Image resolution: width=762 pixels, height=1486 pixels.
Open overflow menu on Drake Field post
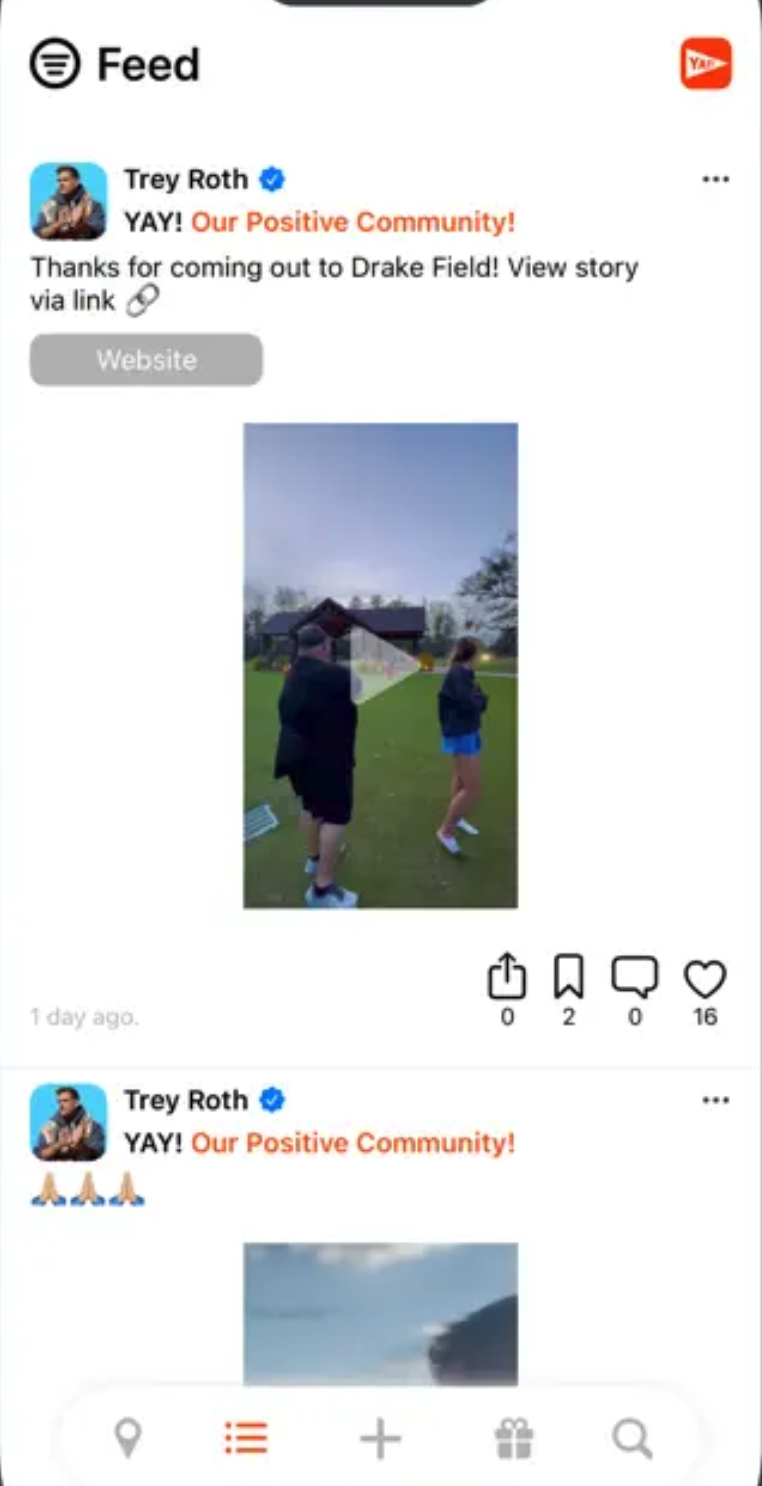coord(715,180)
